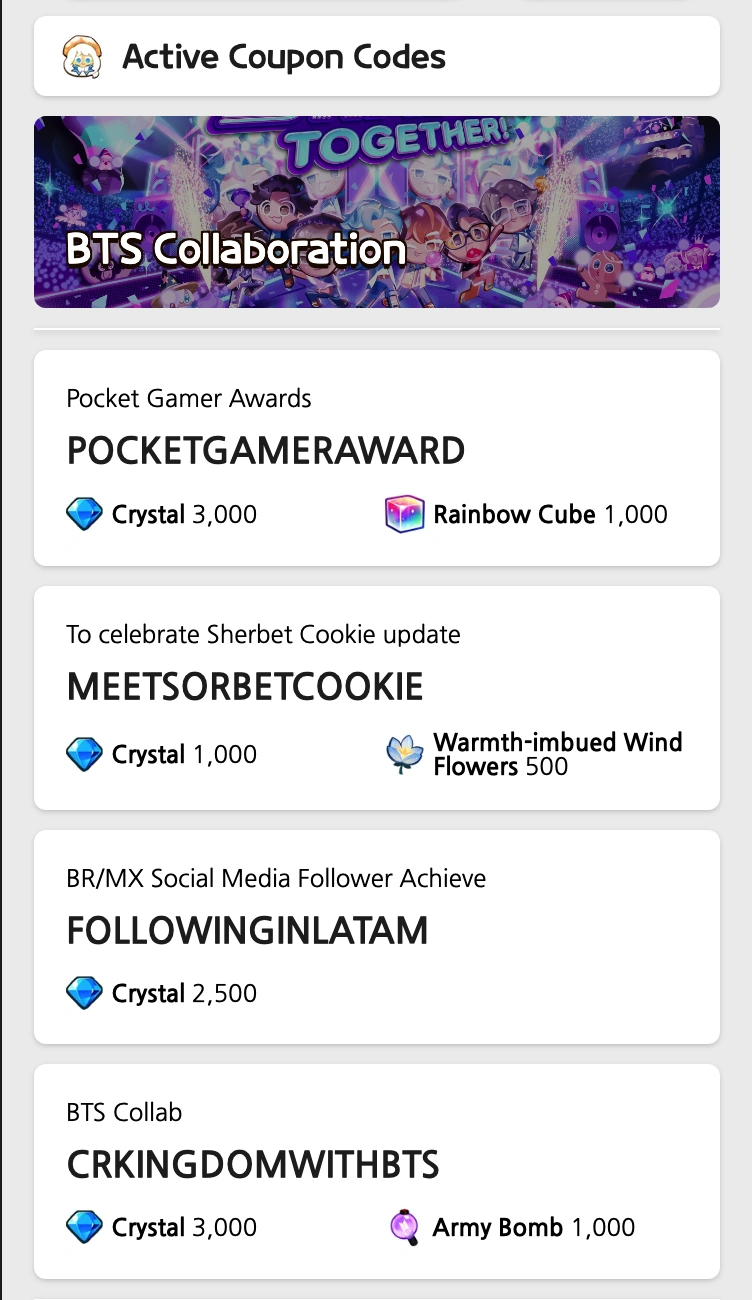Select the Crystal icon on the POCKETGAMERAWARD card
This screenshot has width=752, height=1300.
86,514
